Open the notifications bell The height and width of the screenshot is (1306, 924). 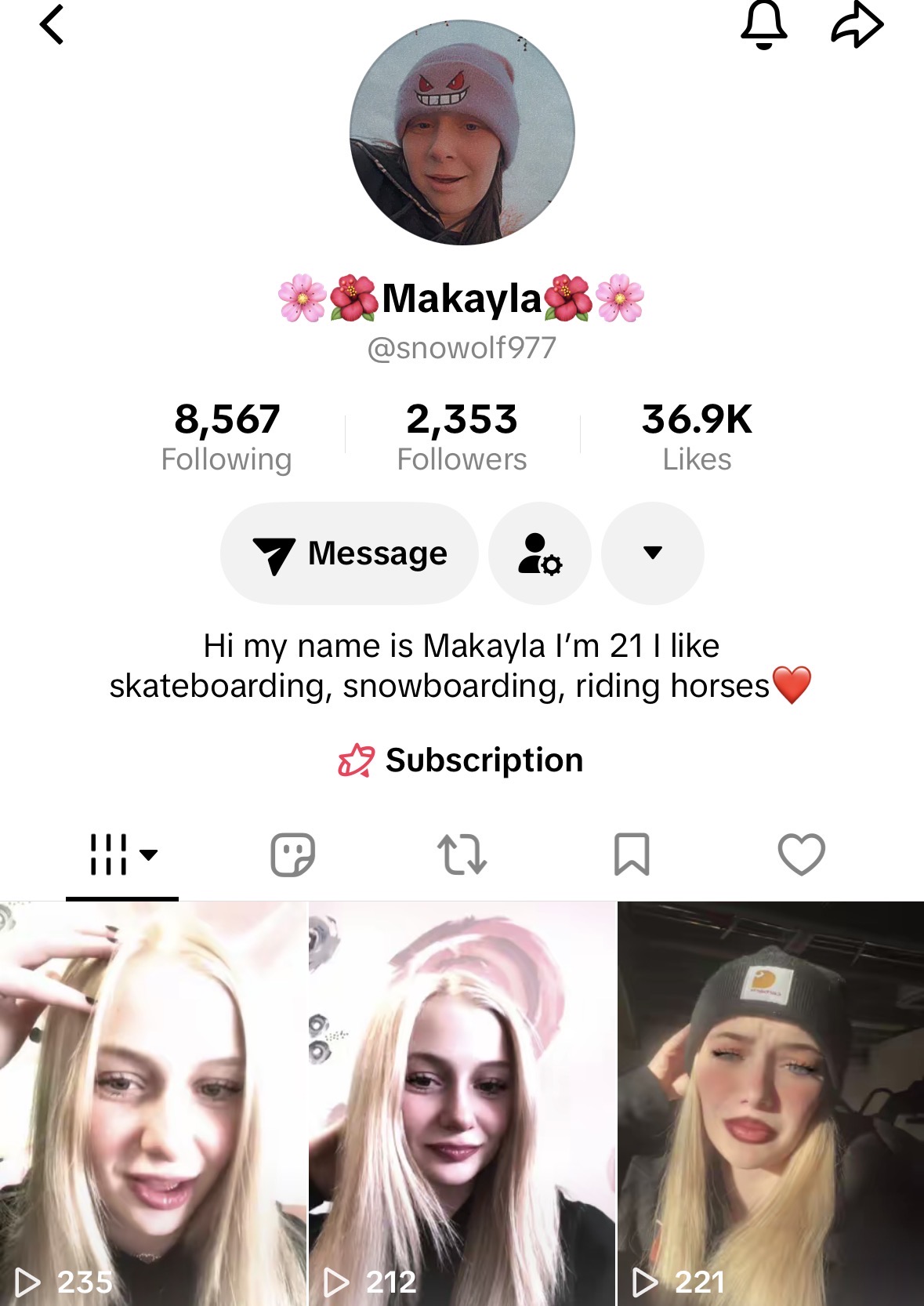click(763, 24)
